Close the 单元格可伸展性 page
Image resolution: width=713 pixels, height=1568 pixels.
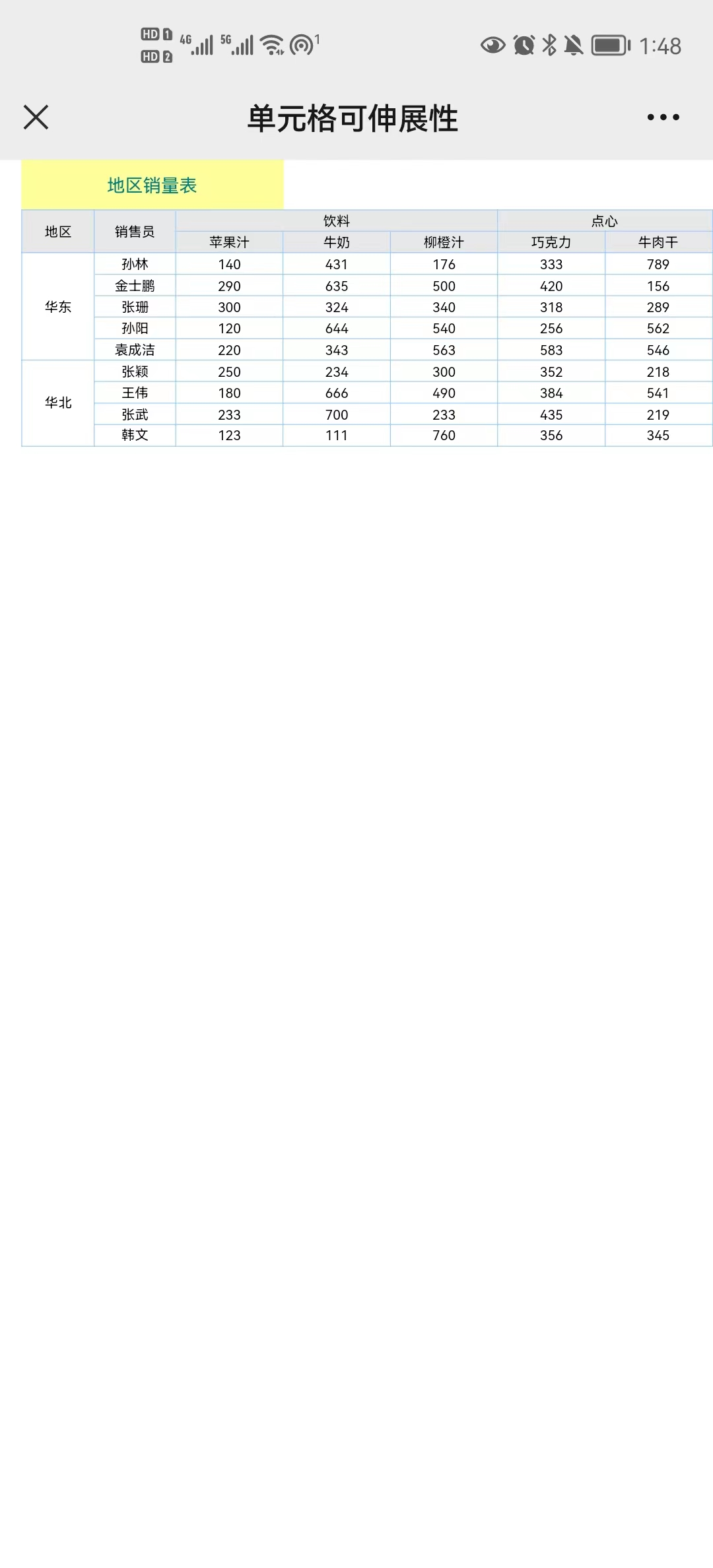click(x=36, y=117)
